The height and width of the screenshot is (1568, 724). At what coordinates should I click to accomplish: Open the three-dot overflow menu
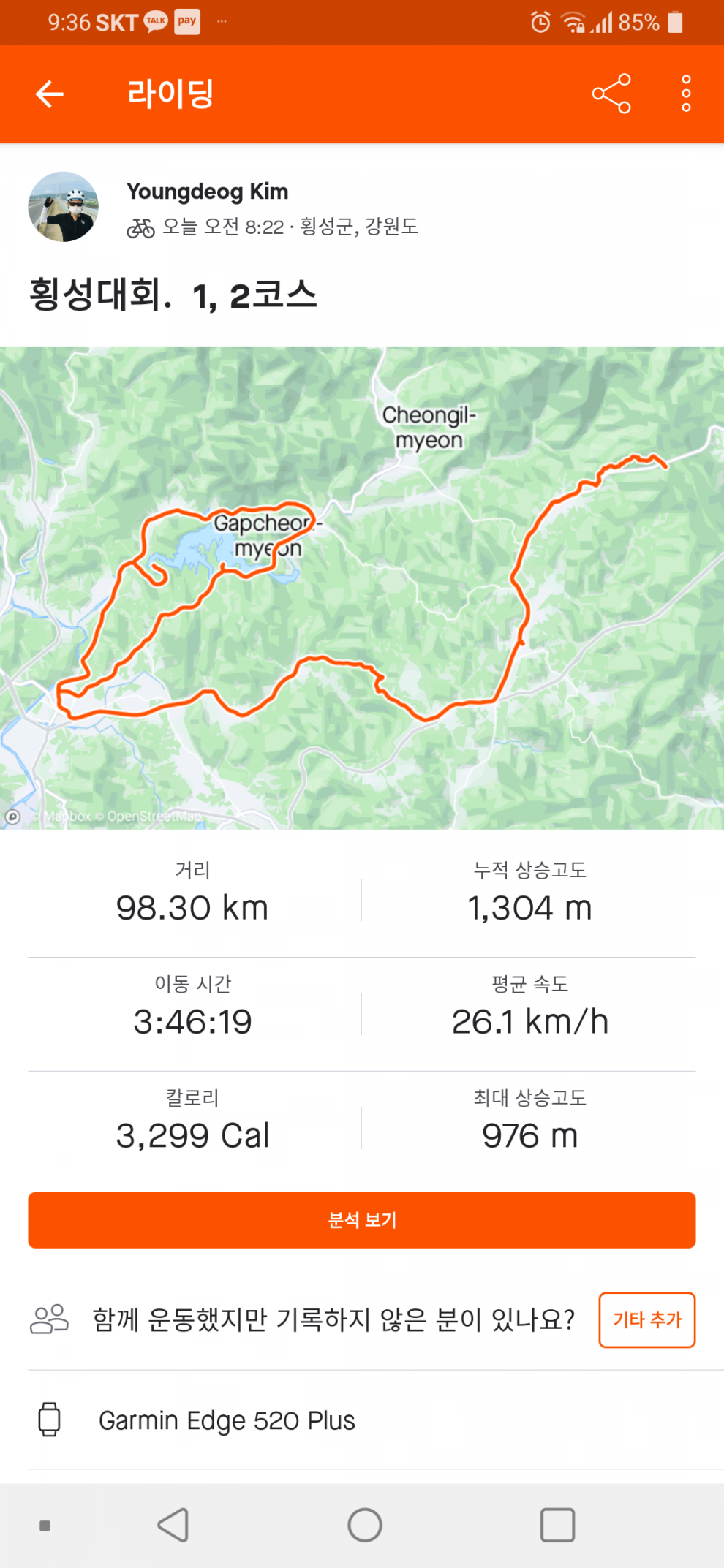685,94
